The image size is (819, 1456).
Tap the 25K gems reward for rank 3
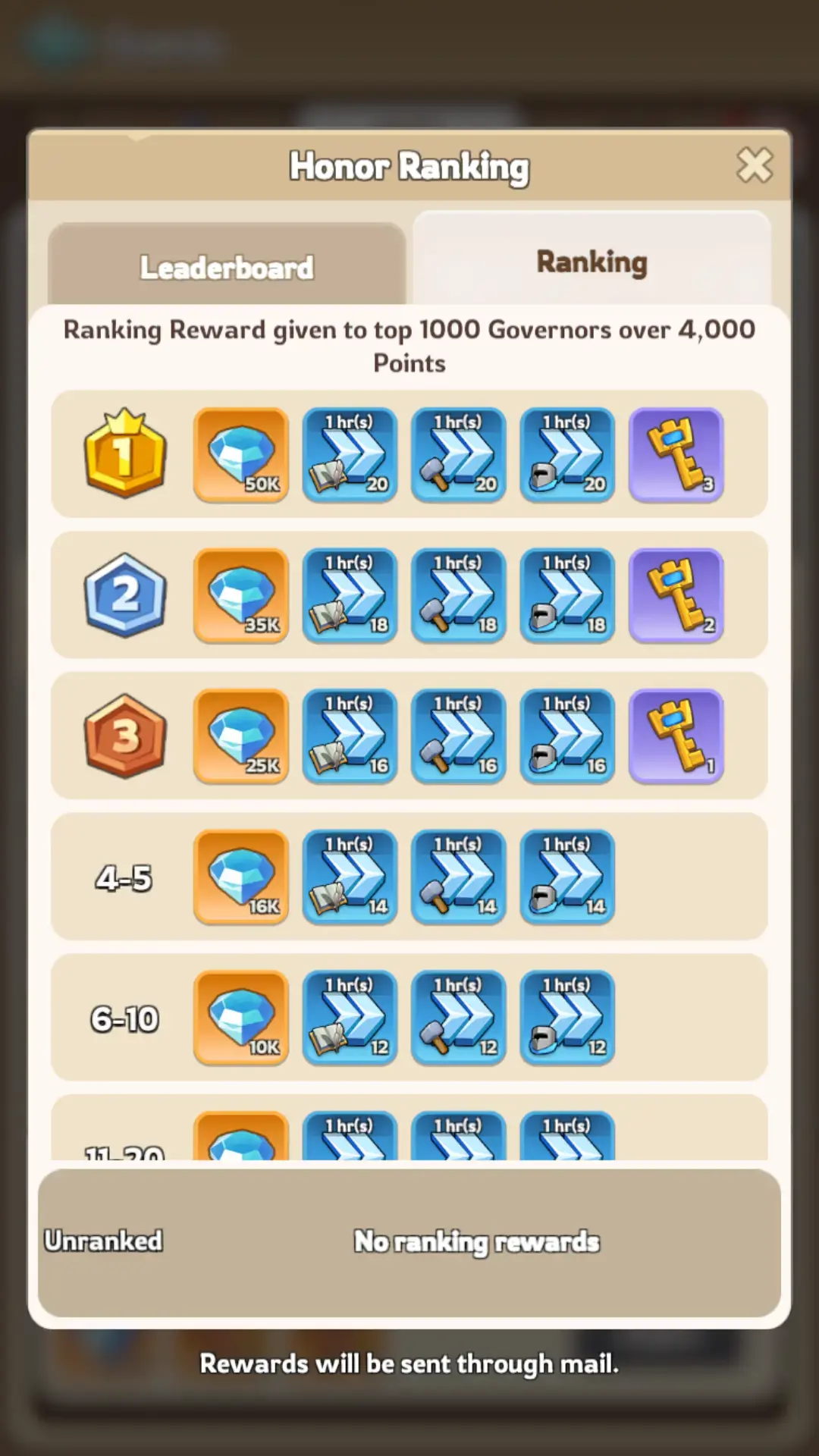point(241,736)
